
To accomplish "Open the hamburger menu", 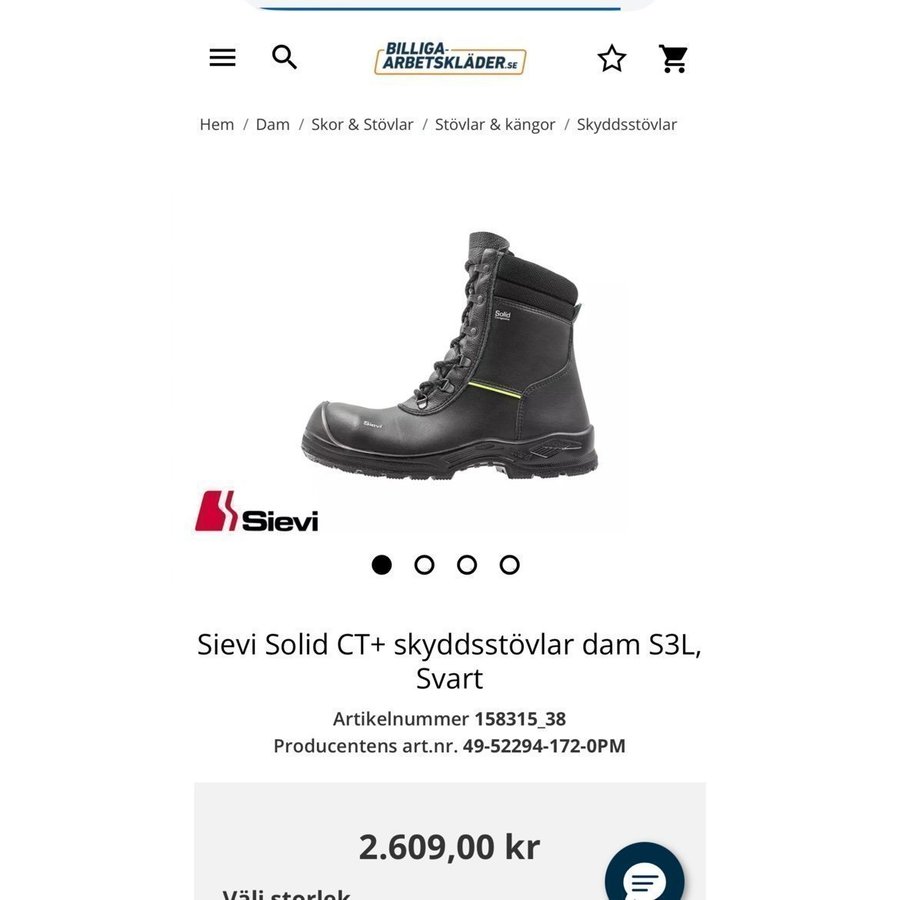I will (222, 58).
